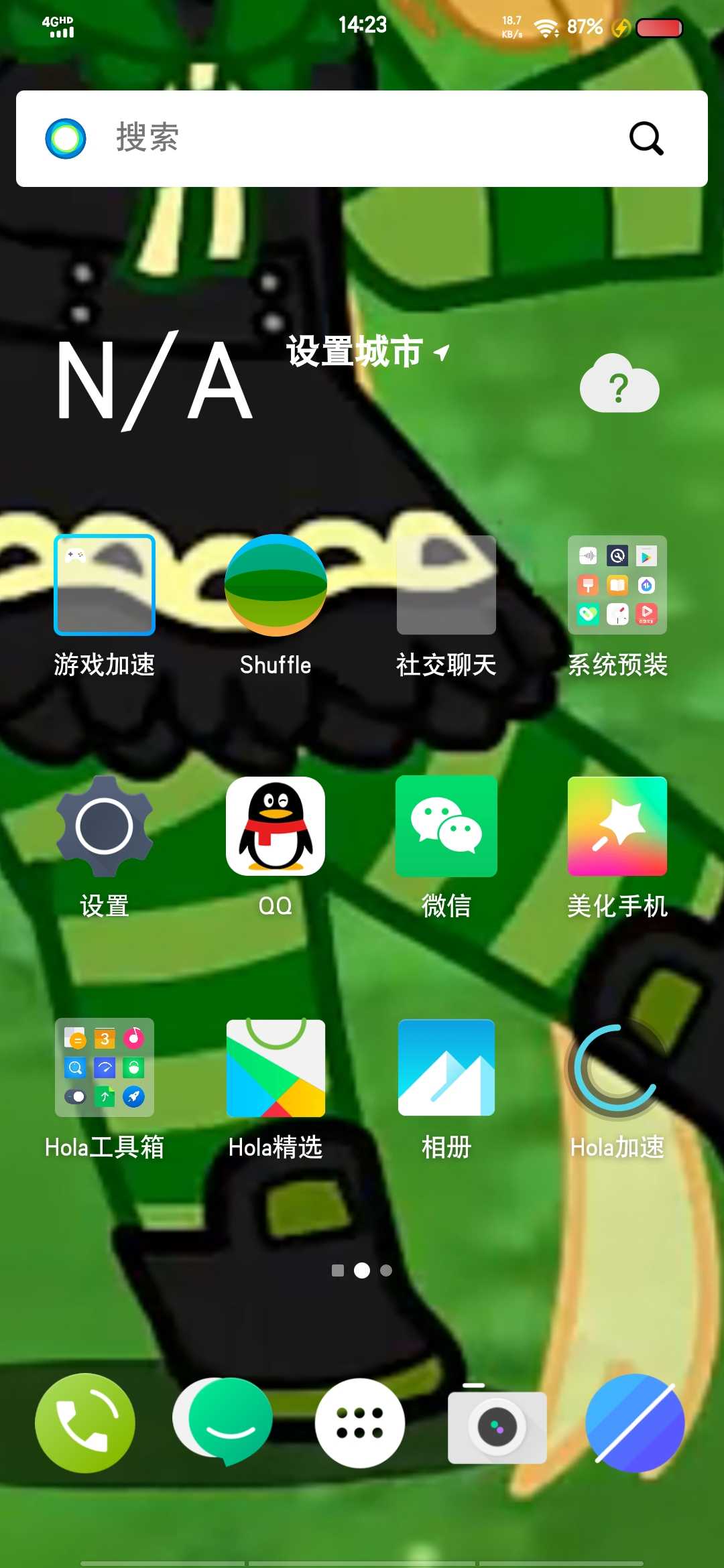Open the app drawer
The width and height of the screenshot is (724, 1568).
pos(360,1423)
